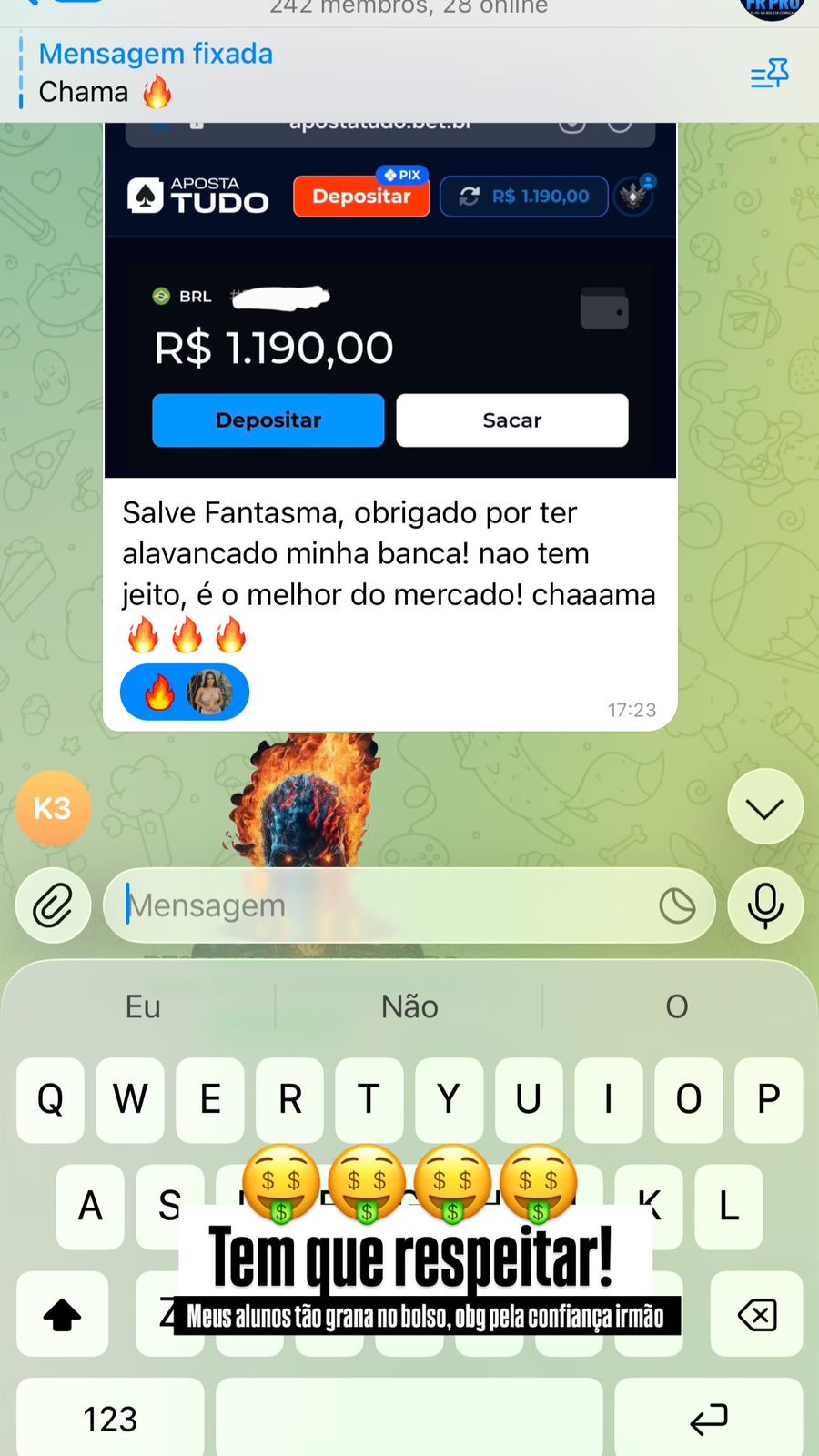This screenshot has width=819, height=1456.
Task: Show the list of pinned messages
Action: 769,75
